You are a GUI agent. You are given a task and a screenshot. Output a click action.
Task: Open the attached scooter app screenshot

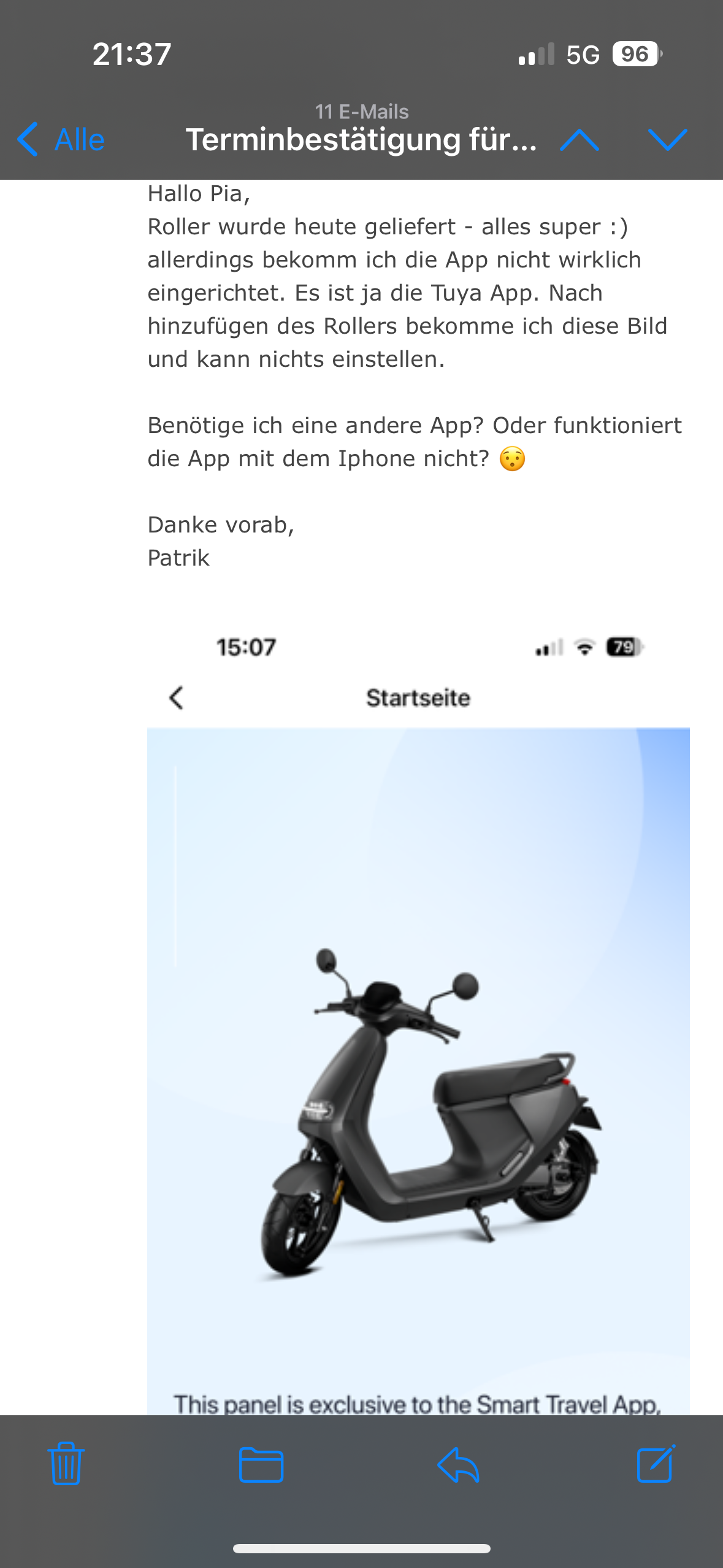[418, 1043]
